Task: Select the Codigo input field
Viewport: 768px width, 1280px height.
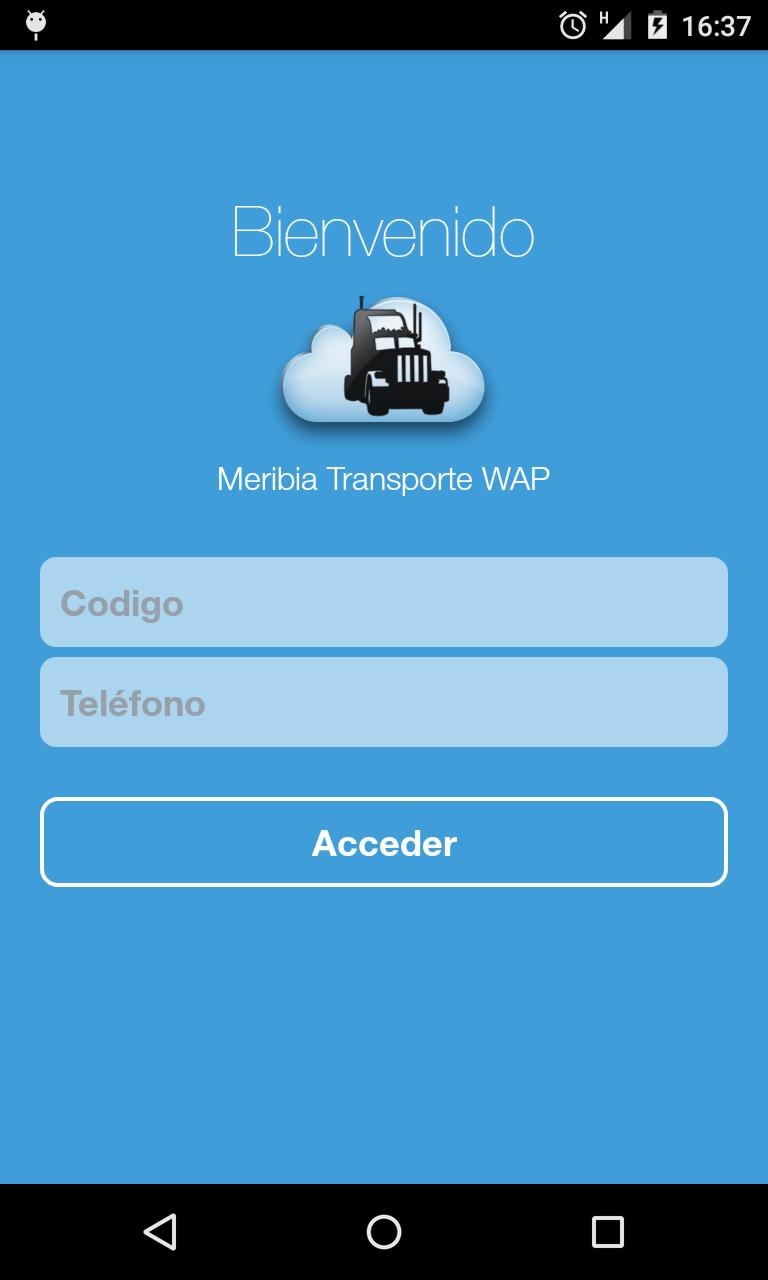Action: pos(383,601)
